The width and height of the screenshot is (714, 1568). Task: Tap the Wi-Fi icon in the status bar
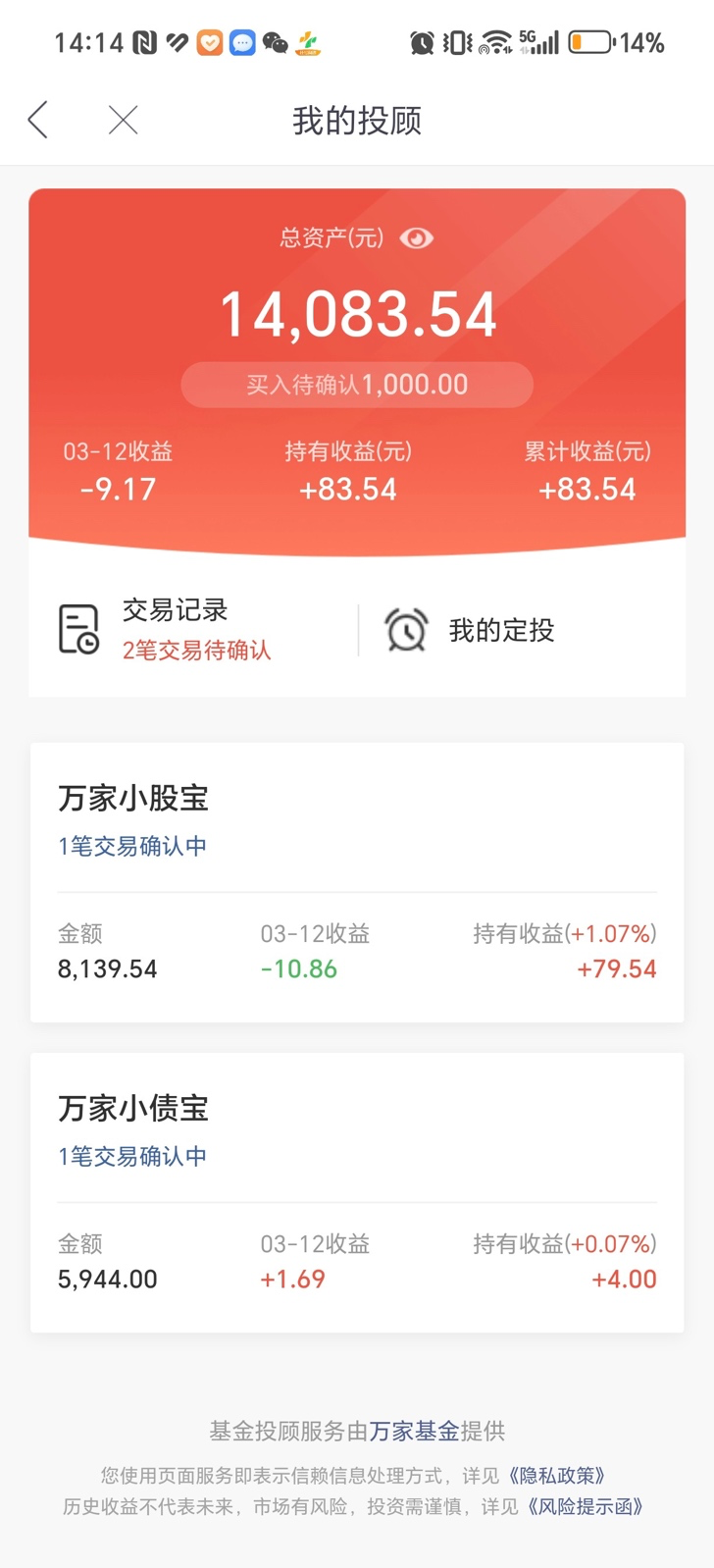coord(495,41)
